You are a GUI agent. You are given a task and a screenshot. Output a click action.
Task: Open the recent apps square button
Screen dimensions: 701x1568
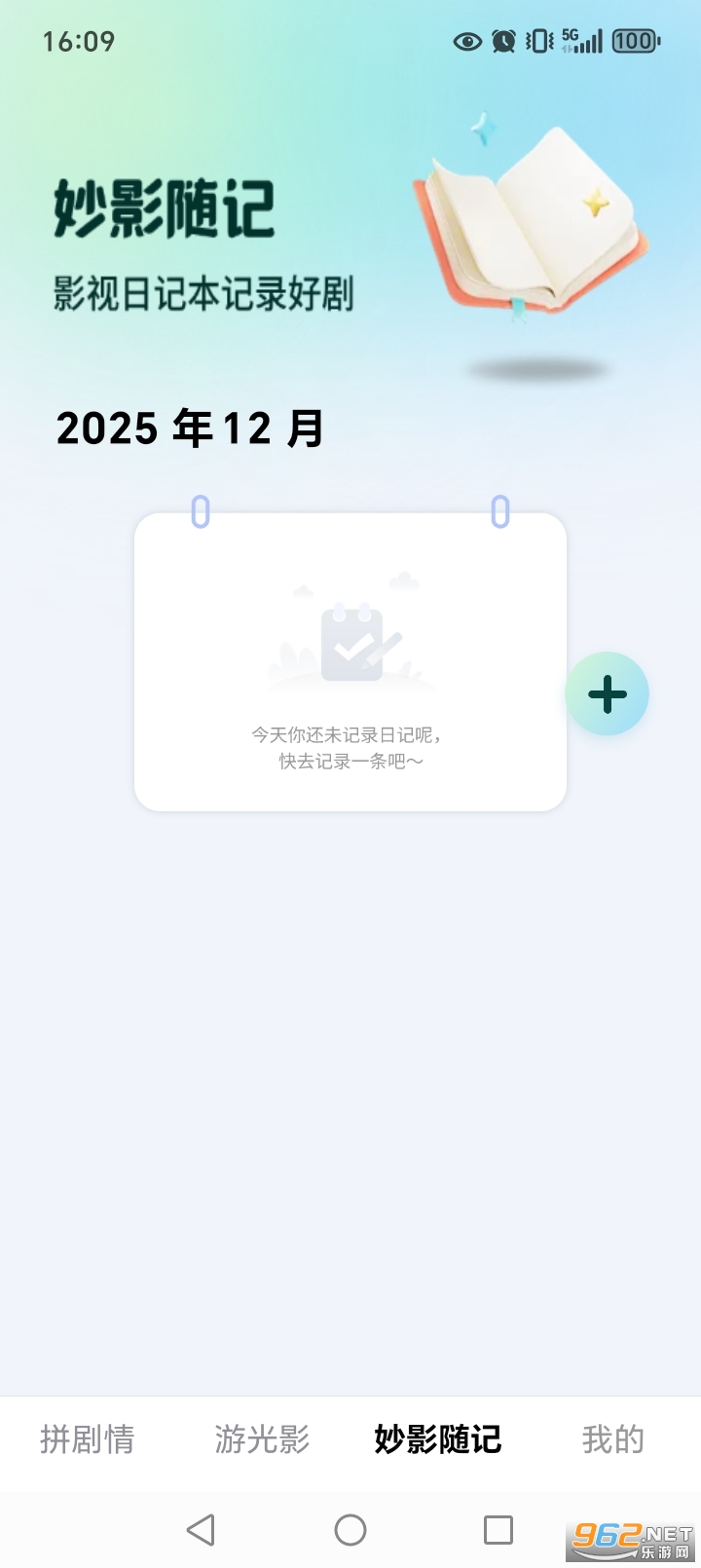point(499,1531)
